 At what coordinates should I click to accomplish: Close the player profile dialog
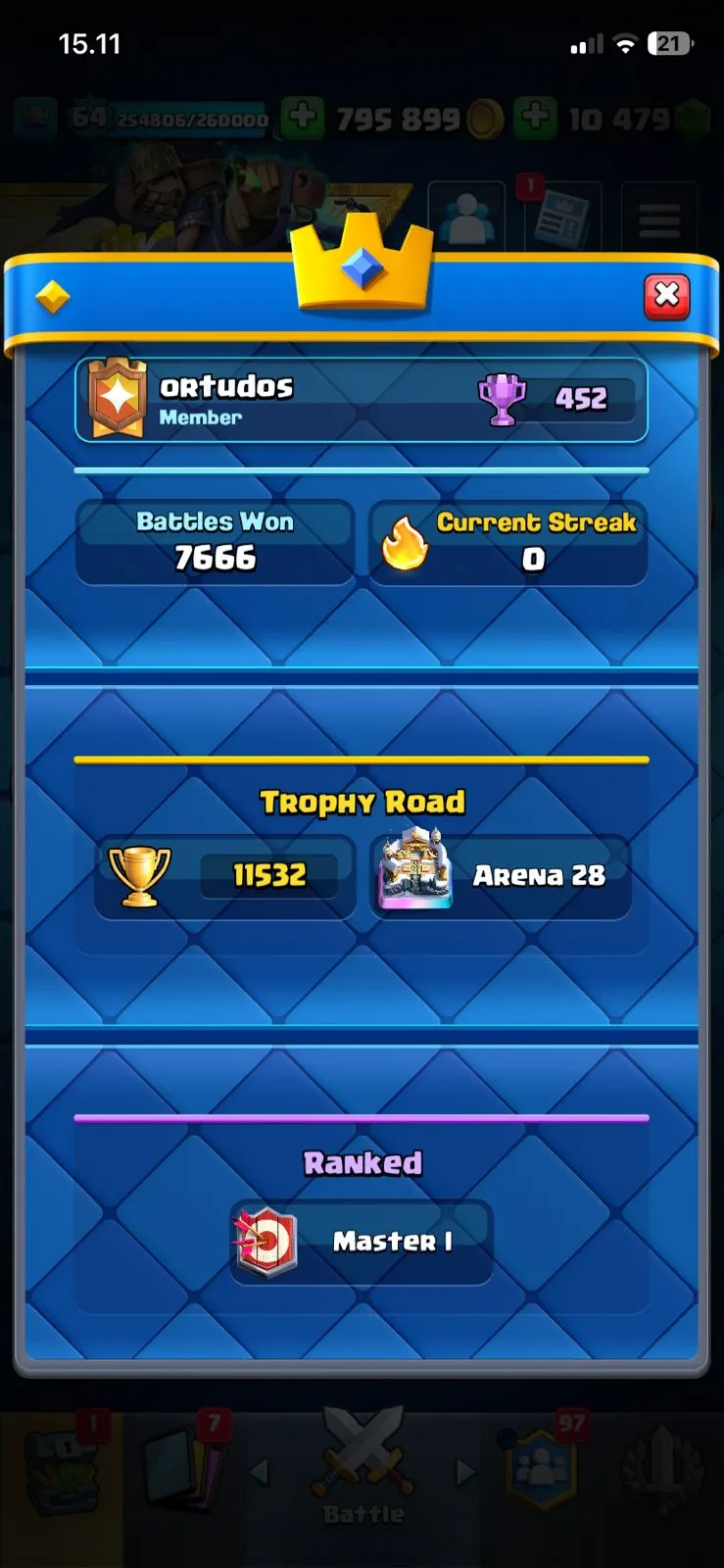pyautogui.click(x=666, y=296)
